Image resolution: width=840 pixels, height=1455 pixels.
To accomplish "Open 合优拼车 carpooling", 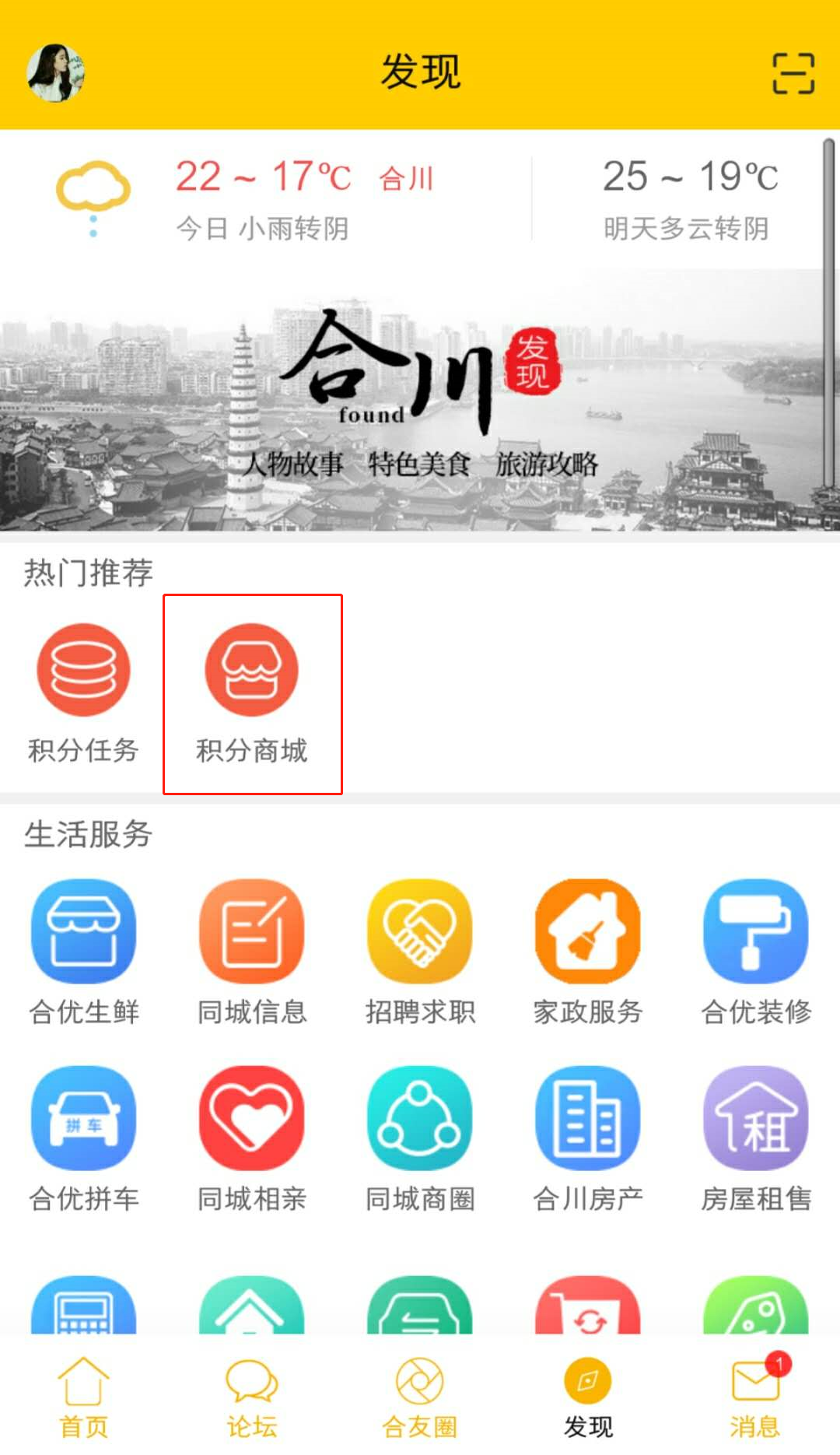I will (83, 1138).
